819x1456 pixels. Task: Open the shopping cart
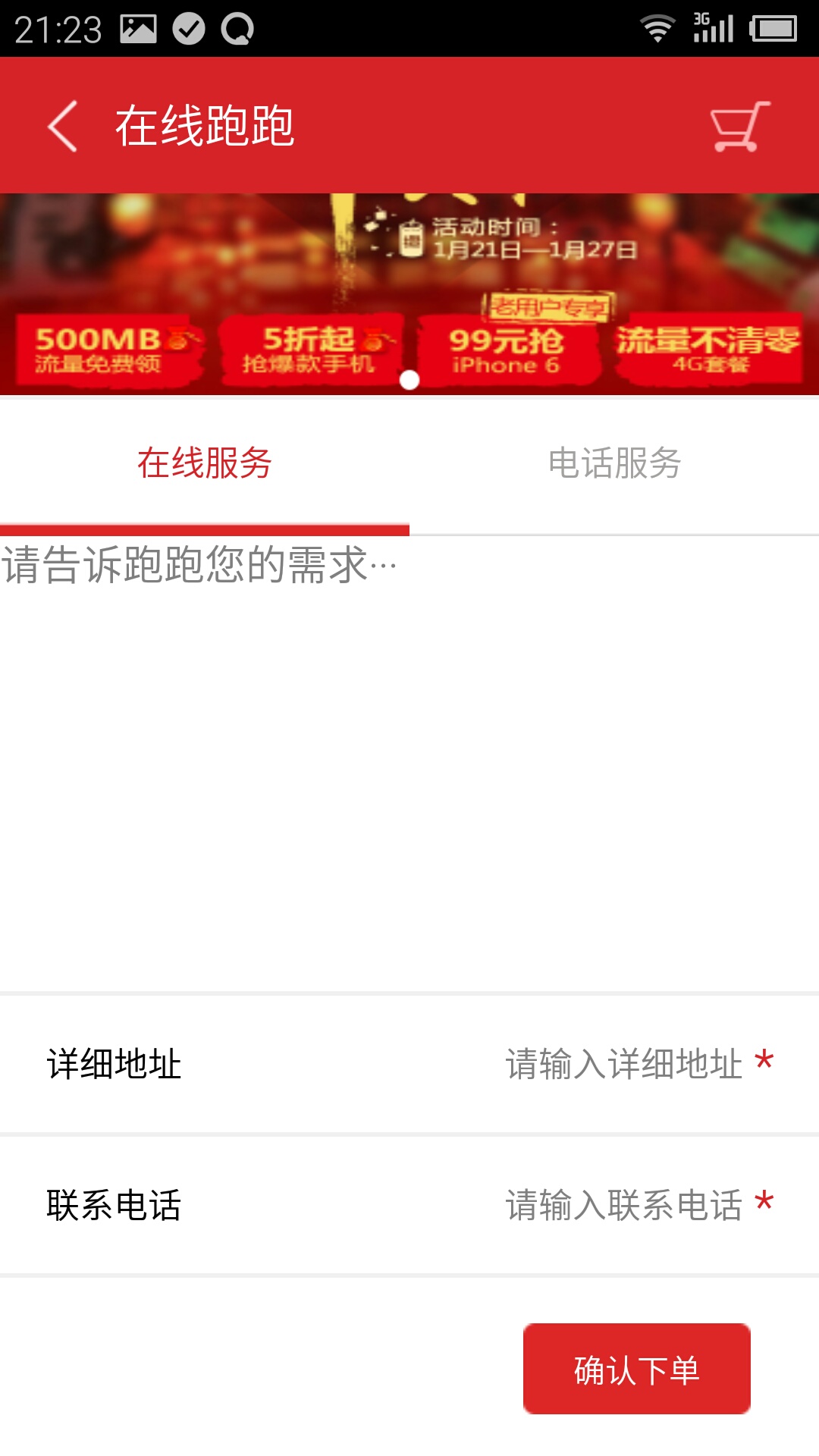[739, 126]
